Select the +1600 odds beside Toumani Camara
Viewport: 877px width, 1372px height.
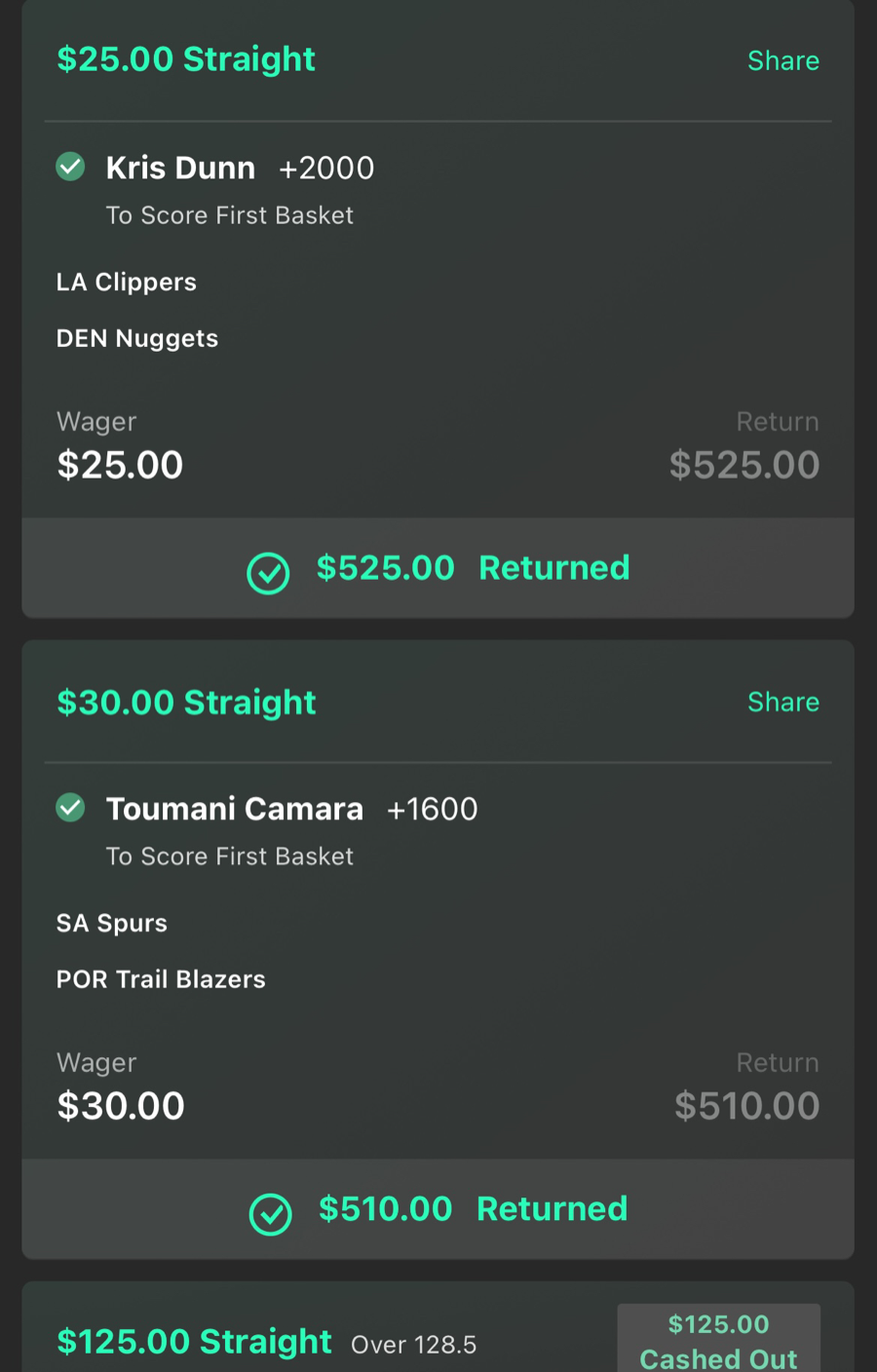pyautogui.click(x=431, y=808)
